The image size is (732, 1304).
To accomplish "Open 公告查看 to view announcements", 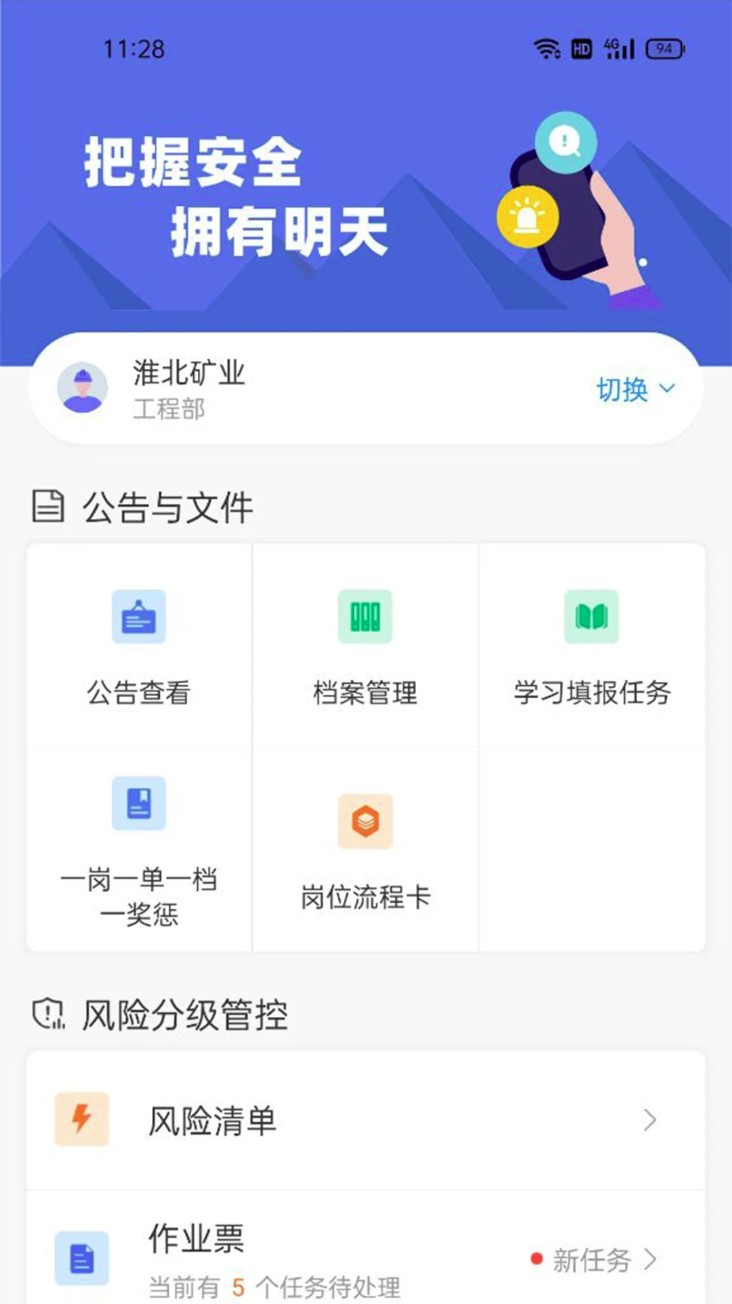I will pos(137,618).
